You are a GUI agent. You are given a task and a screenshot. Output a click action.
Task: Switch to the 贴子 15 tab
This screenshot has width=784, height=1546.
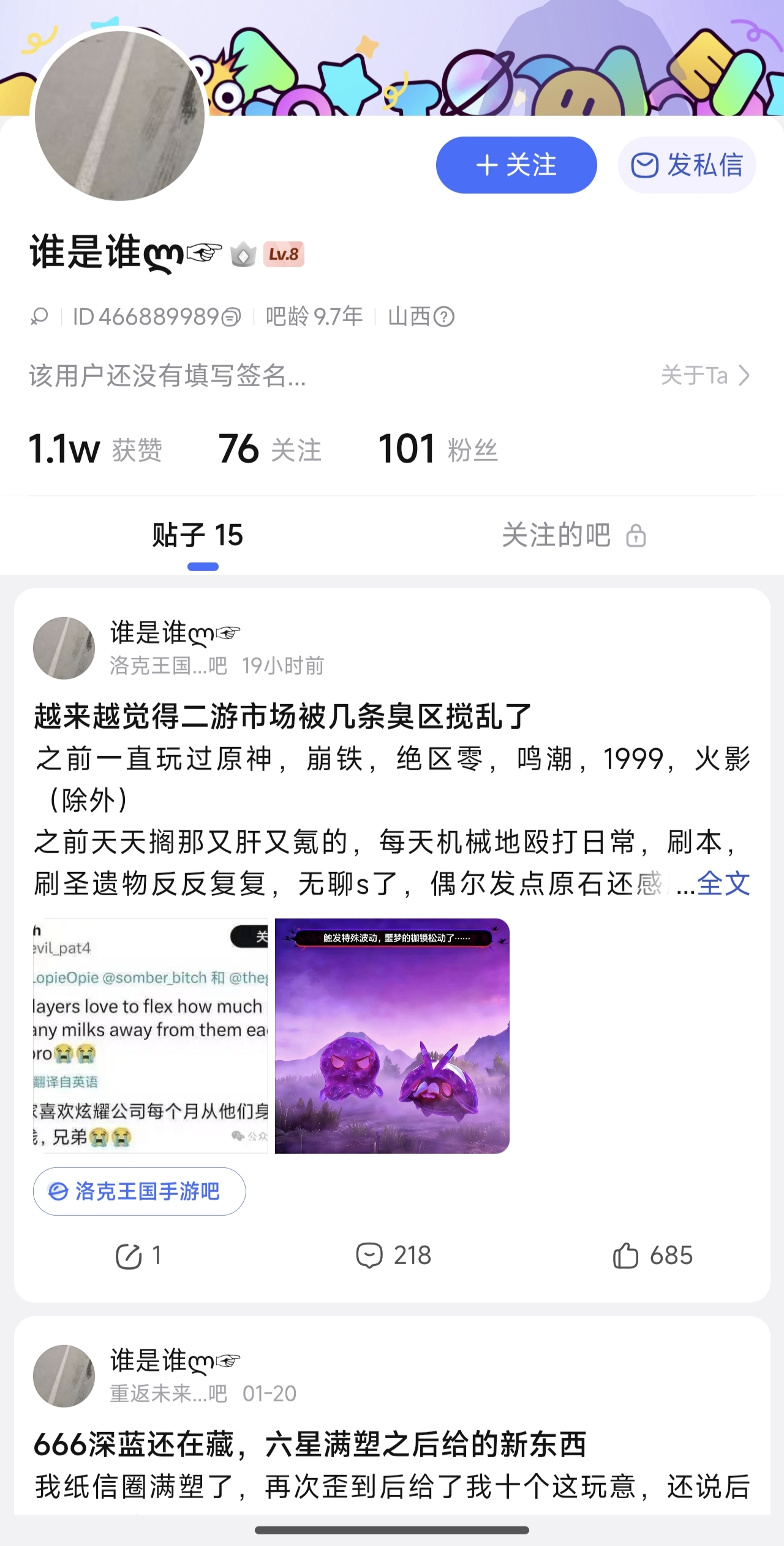(198, 535)
